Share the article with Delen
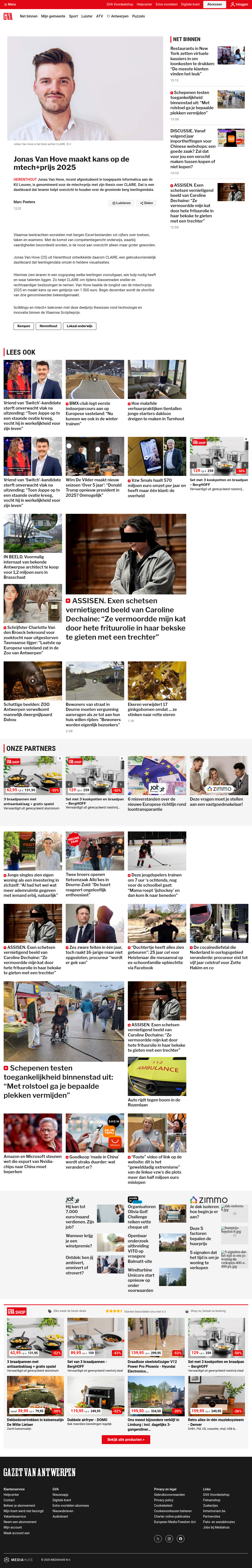This screenshot has width=252, height=1568. tap(146, 203)
